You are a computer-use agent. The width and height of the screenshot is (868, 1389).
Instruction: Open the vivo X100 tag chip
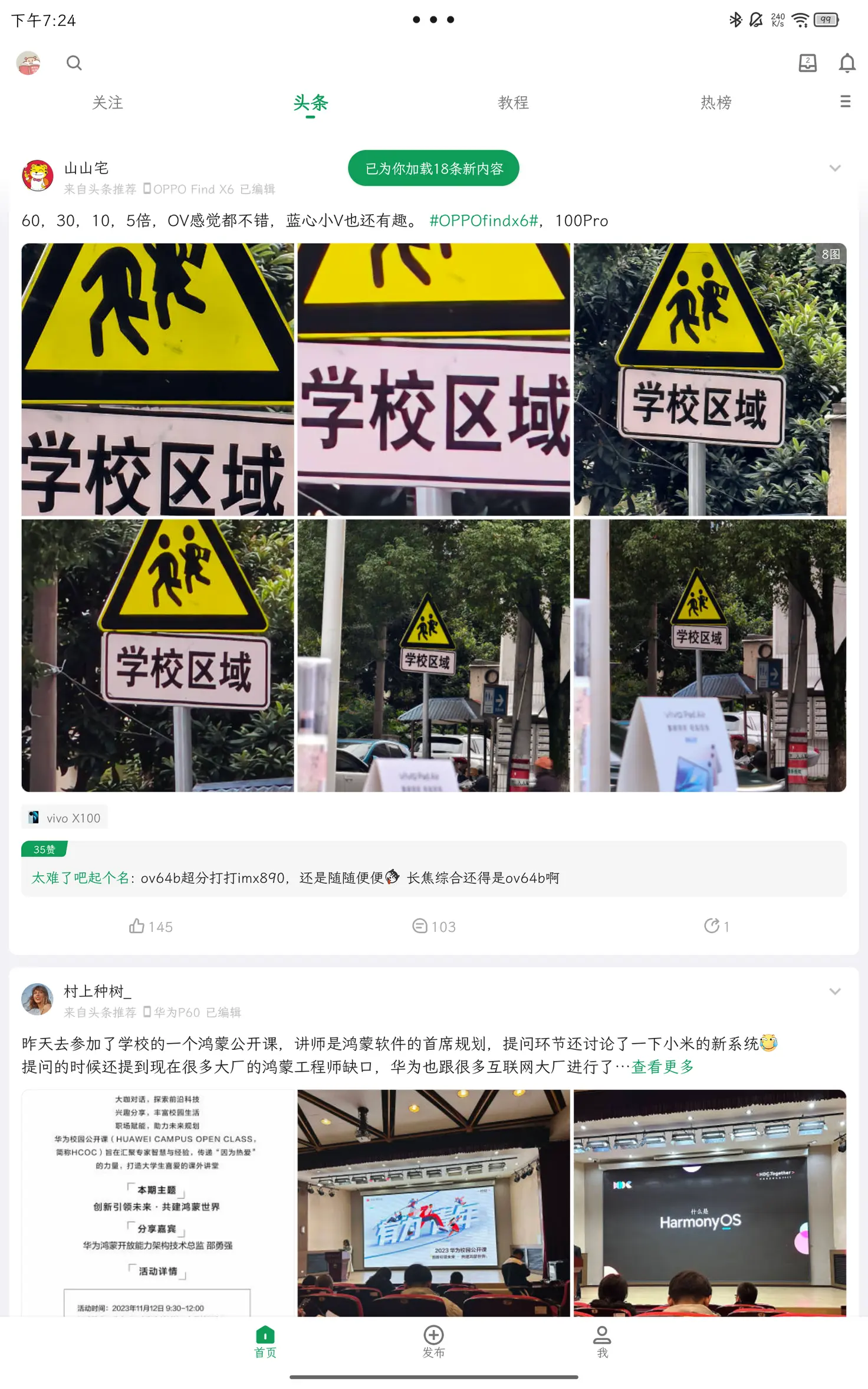pyautogui.click(x=65, y=817)
